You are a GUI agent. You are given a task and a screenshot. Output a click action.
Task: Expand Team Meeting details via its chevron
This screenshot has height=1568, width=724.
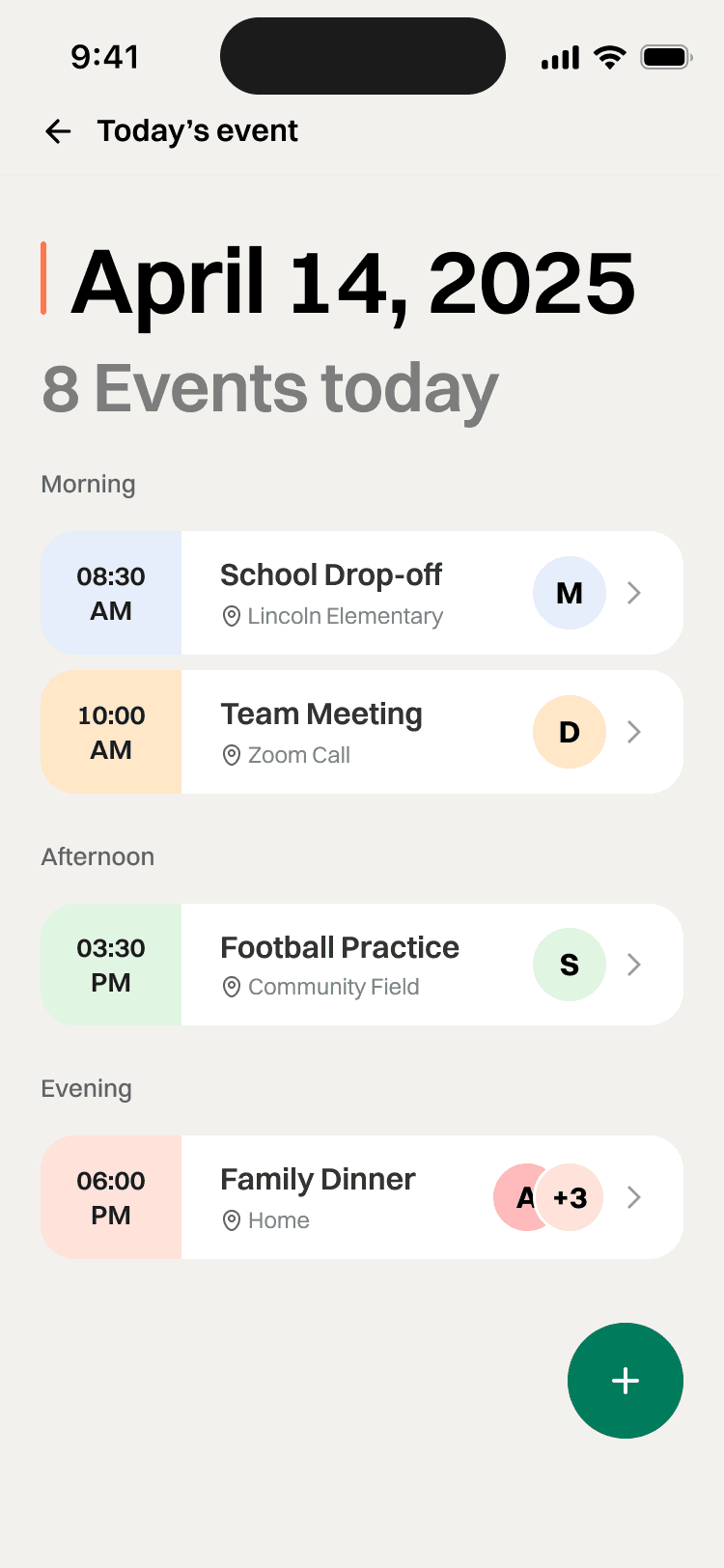click(634, 732)
